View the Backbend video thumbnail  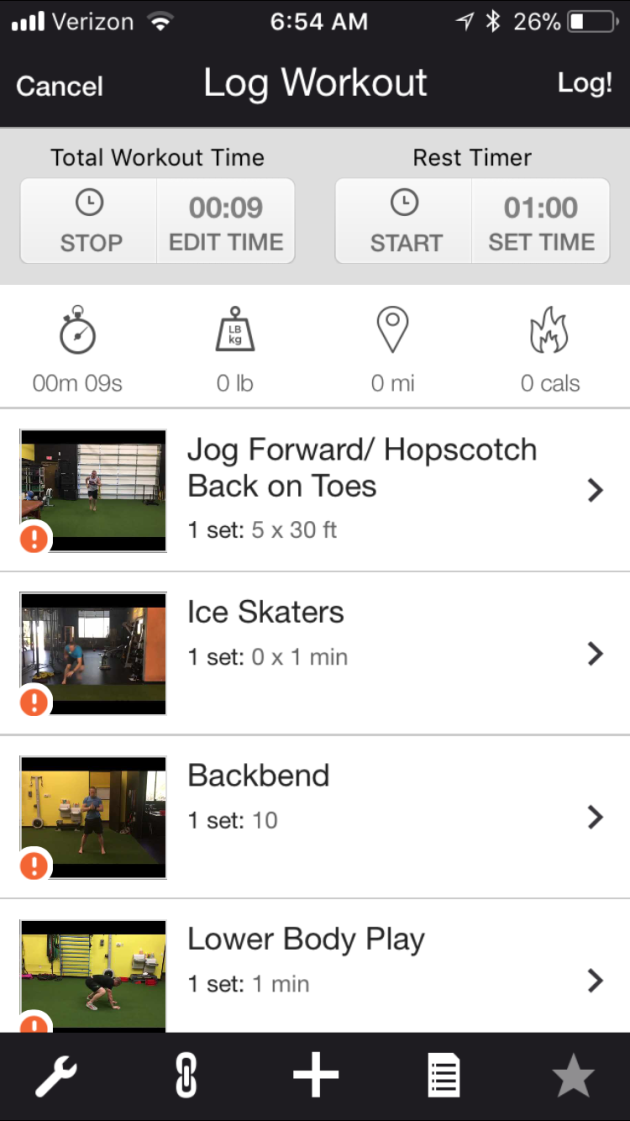(x=93, y=816)
